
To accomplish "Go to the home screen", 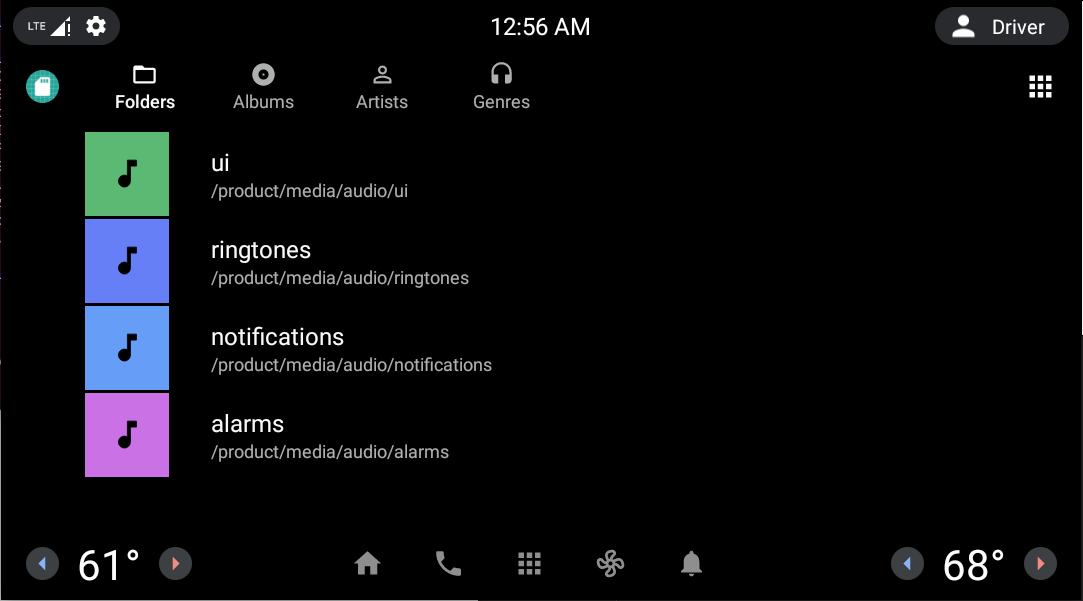I will (367, 564).
